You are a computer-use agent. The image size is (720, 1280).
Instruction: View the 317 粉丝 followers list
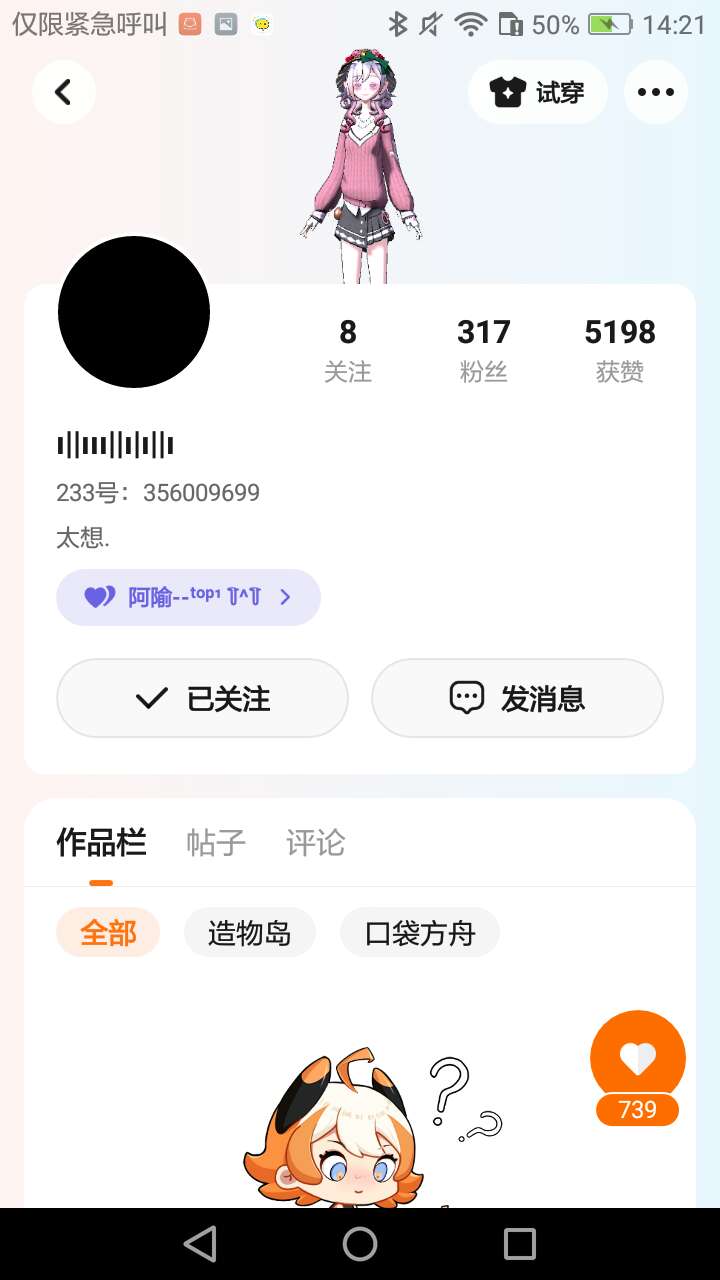pyautogui.click(x=484, y=350)
